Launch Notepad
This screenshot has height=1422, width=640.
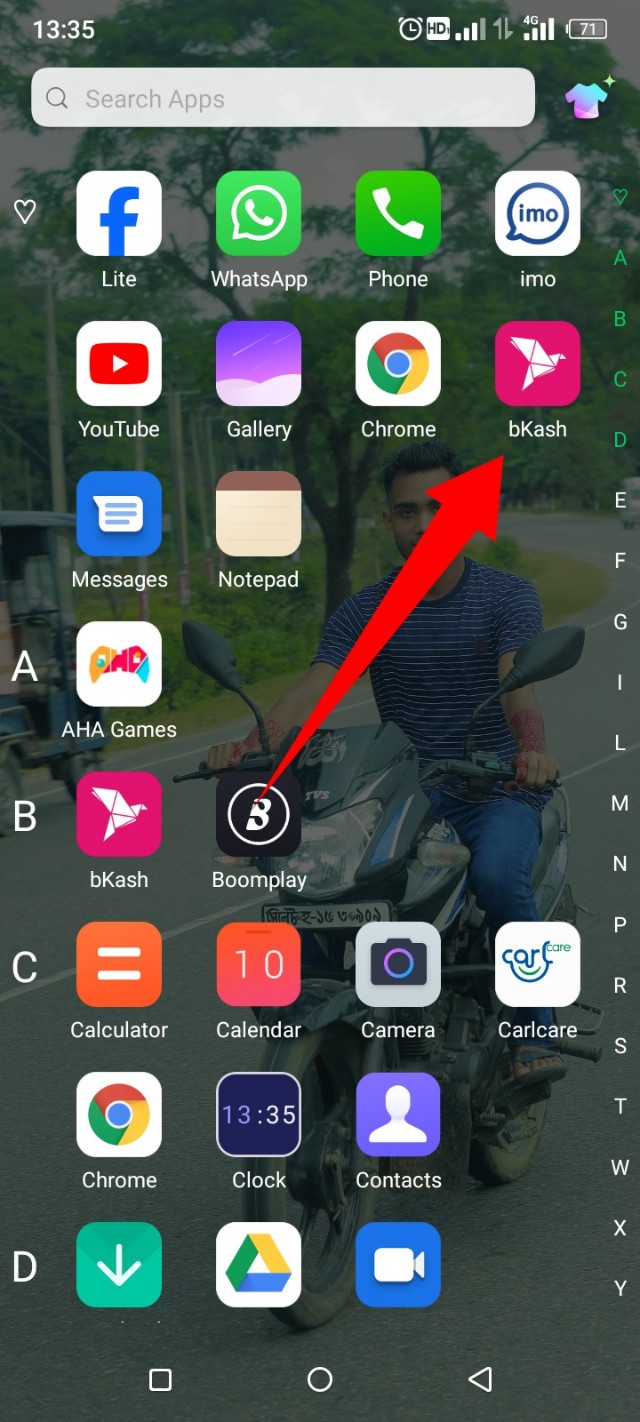click(x=259, y=514)
